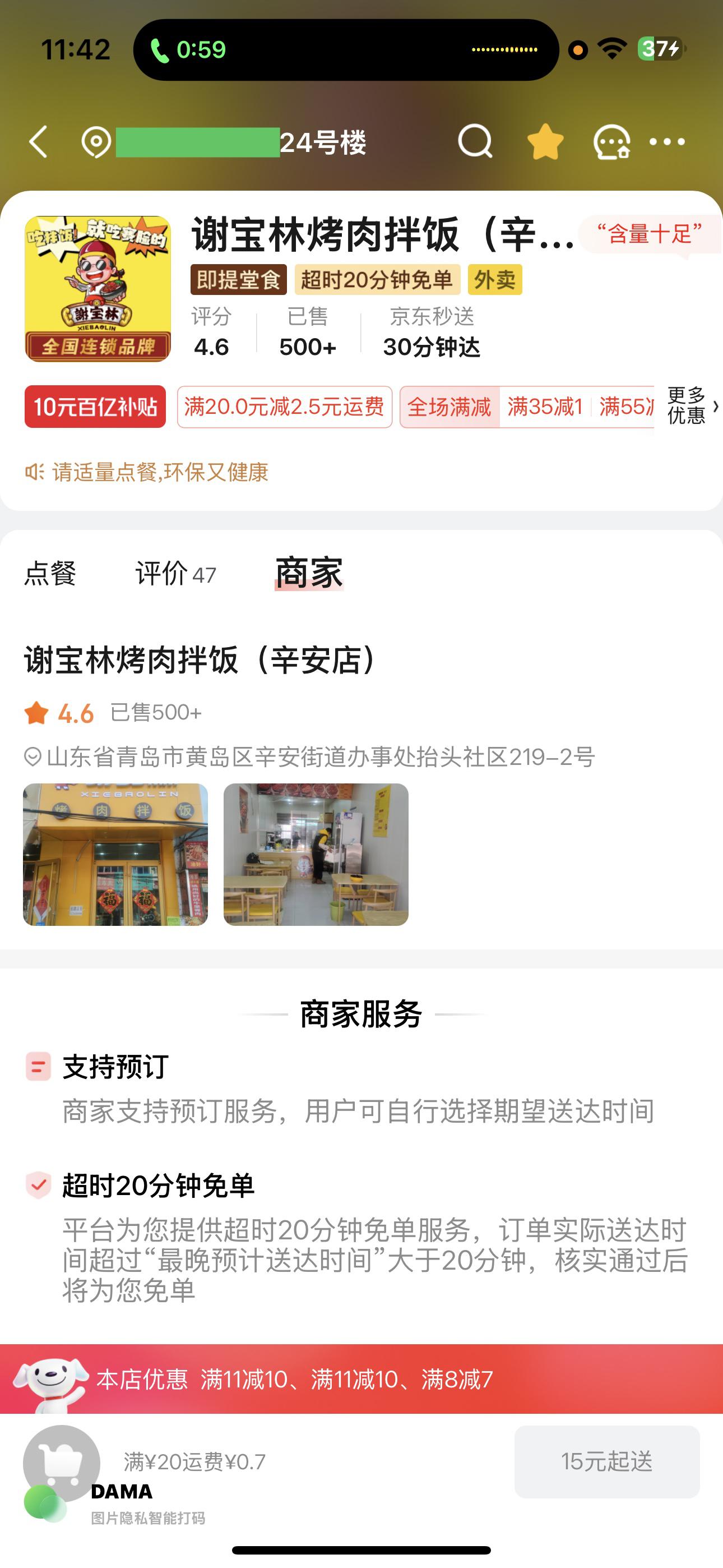Viewport: 723px width, 1568px height.
Task: Open the storefront photo of the shop
Action: tap(115, 854)
